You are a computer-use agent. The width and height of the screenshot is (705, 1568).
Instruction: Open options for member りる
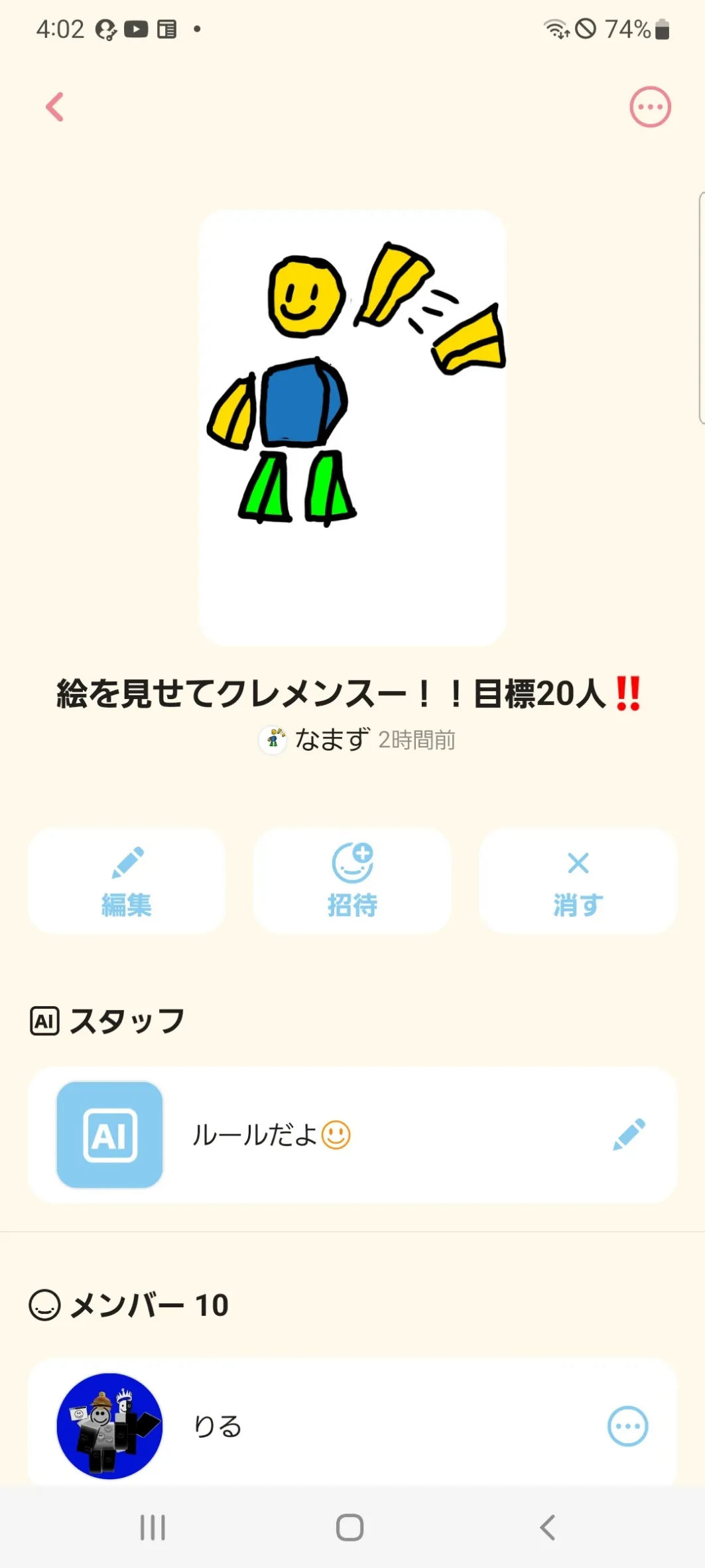627,1426
